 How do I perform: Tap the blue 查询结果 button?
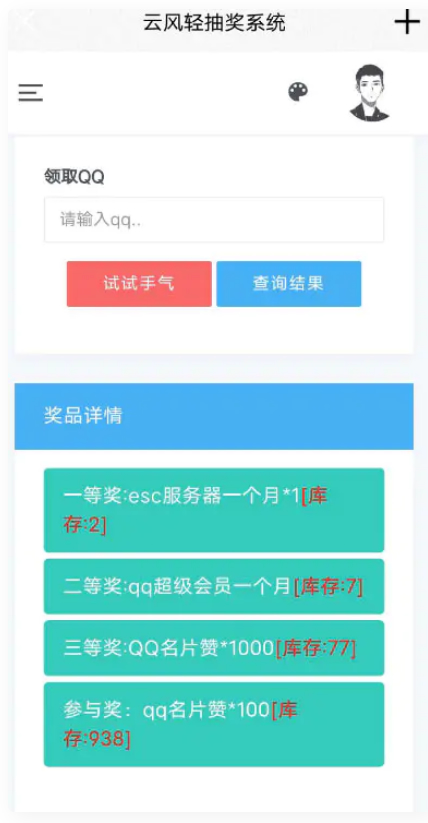pyautogui.click(x=289, y=284)
